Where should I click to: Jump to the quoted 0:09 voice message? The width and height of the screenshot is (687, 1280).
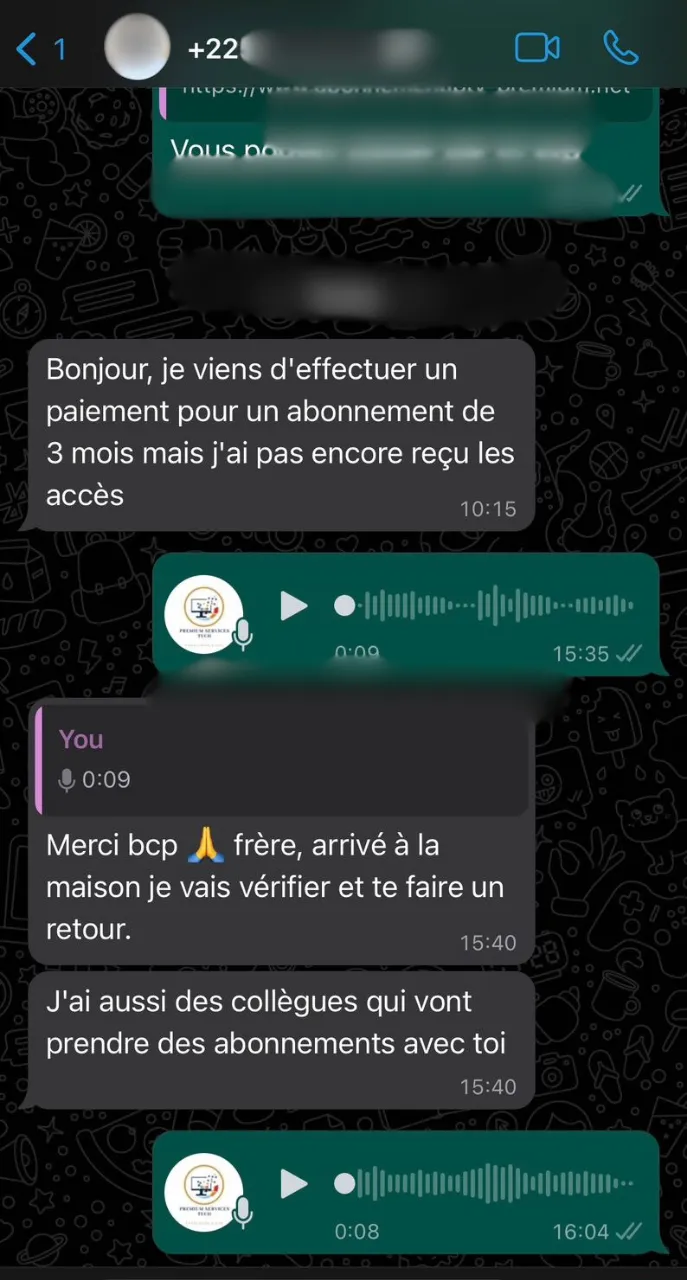(280, 758)
